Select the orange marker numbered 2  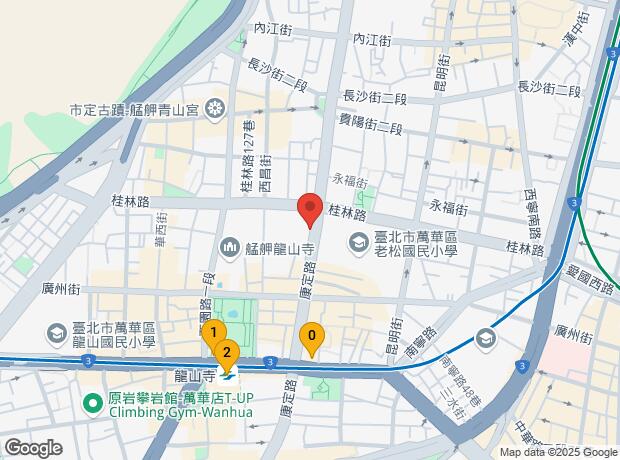(x=227, y=352)
